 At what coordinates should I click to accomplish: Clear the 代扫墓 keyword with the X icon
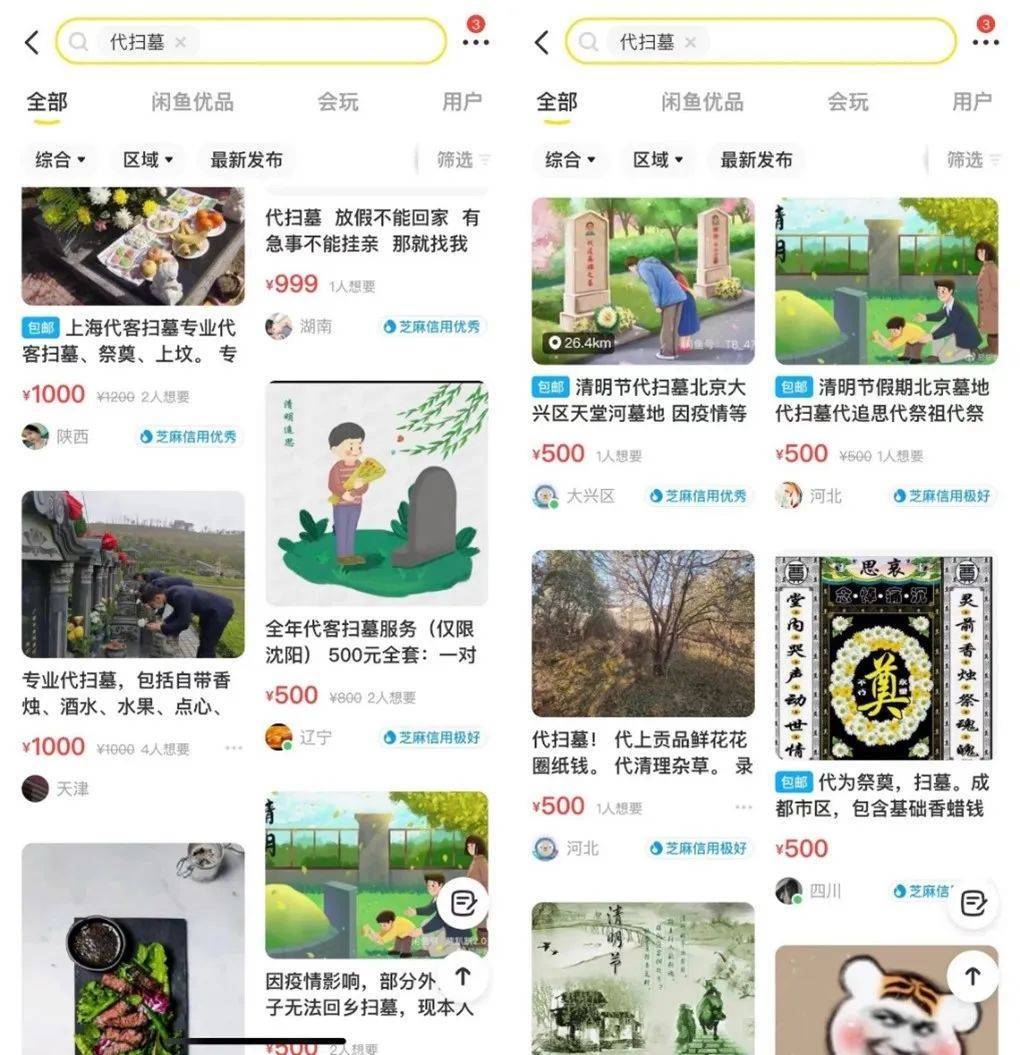tap(180, 42)
